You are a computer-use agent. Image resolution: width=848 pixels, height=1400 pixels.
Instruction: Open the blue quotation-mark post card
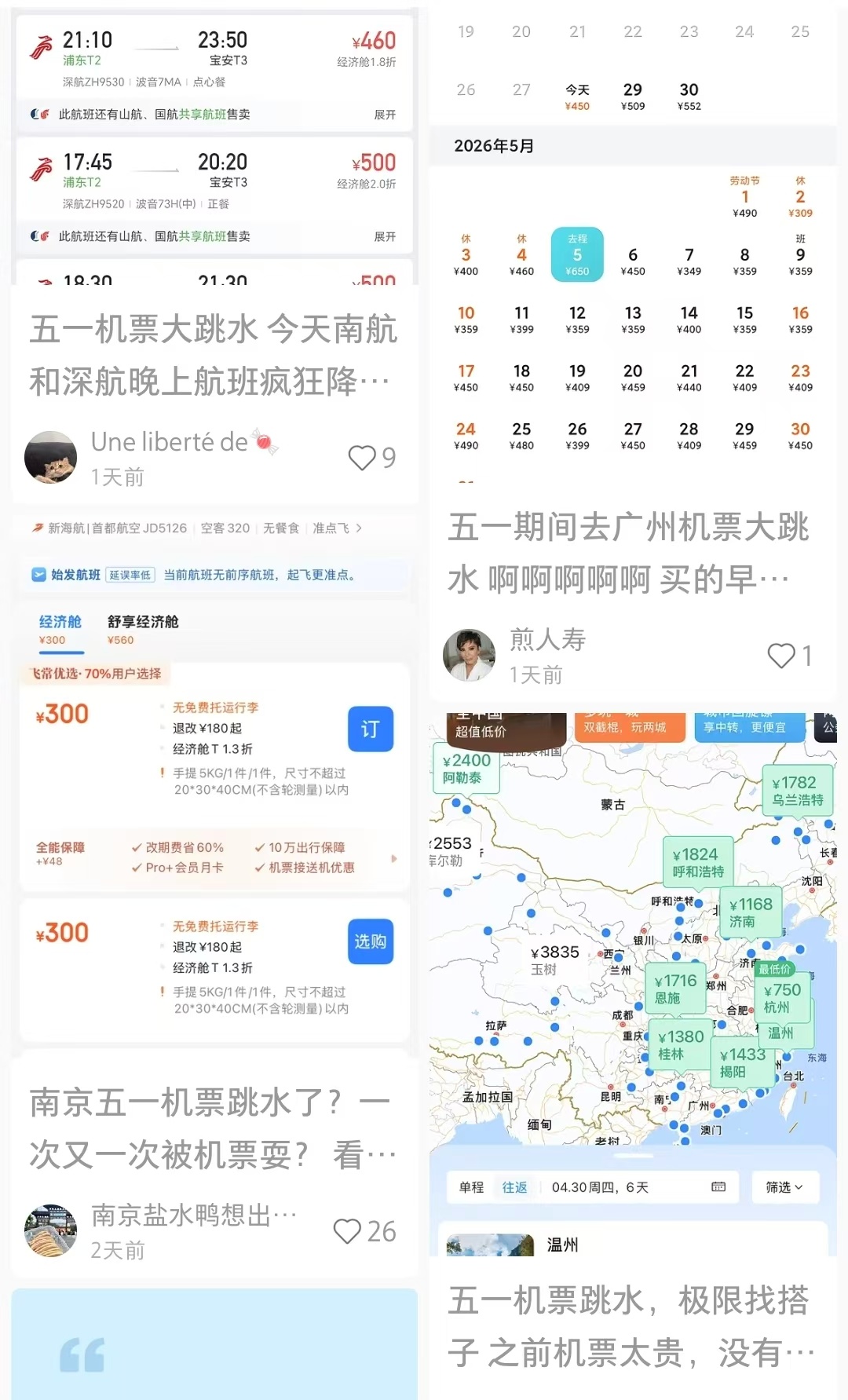(x=214, y=1344)
